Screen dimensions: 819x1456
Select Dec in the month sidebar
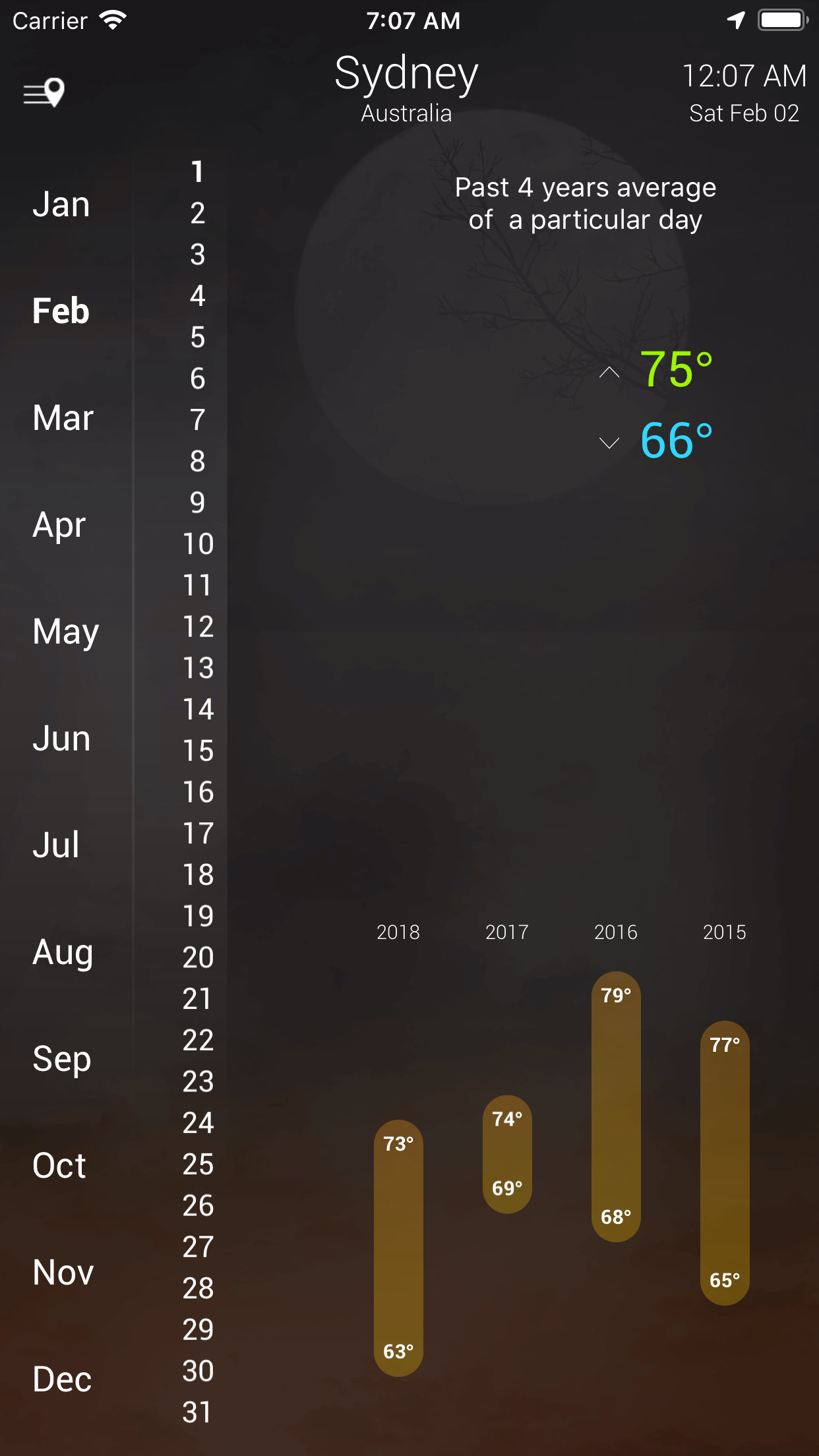62,1378
